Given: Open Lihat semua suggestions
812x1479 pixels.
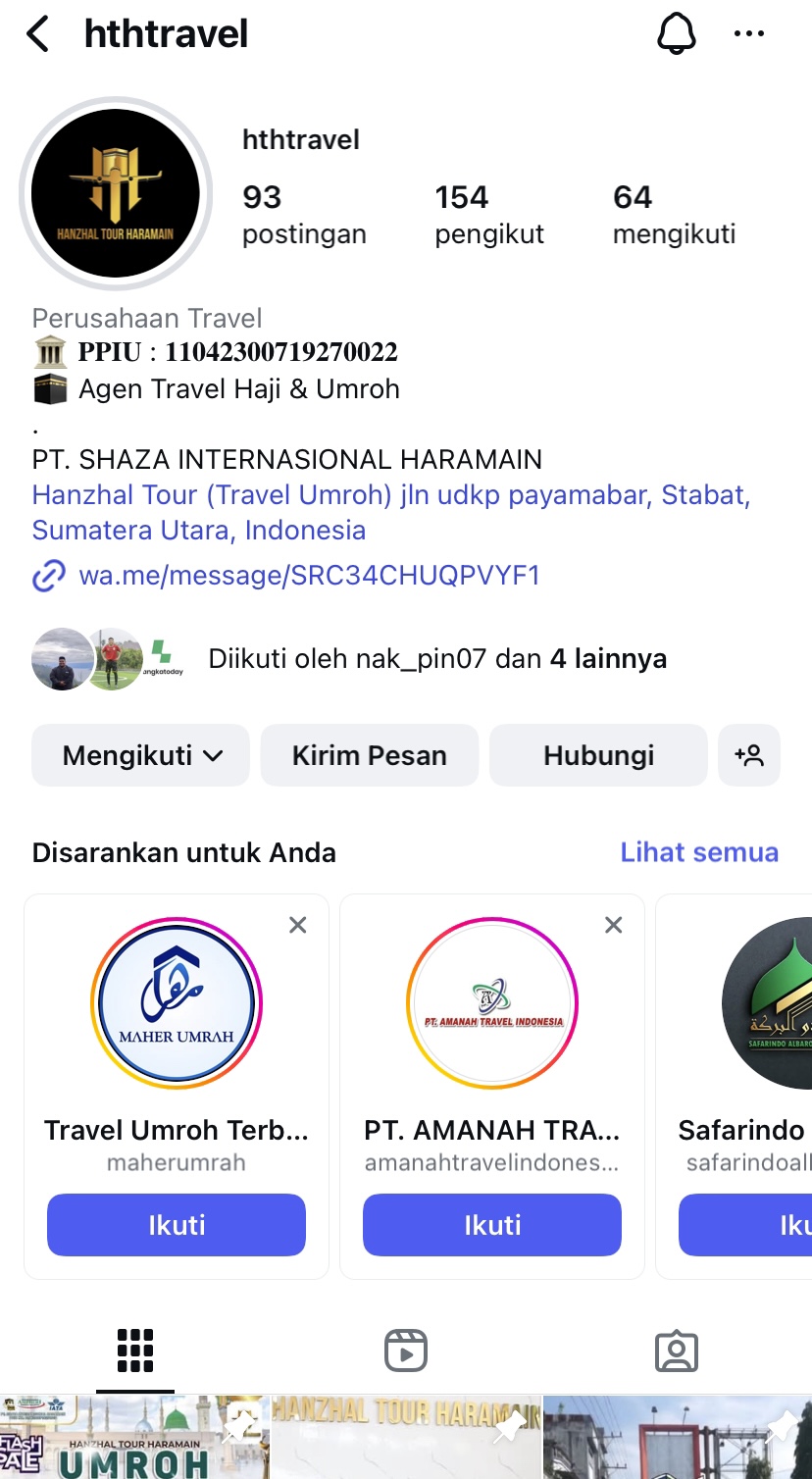Looking at the screenshot, I should [699, 852].
